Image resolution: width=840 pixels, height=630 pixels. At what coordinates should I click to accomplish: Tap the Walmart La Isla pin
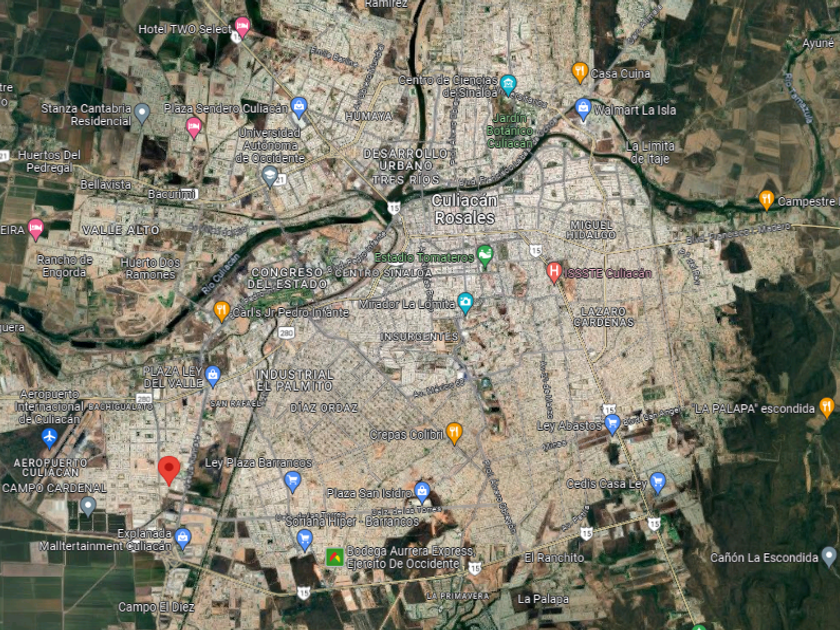click(584, 108)
